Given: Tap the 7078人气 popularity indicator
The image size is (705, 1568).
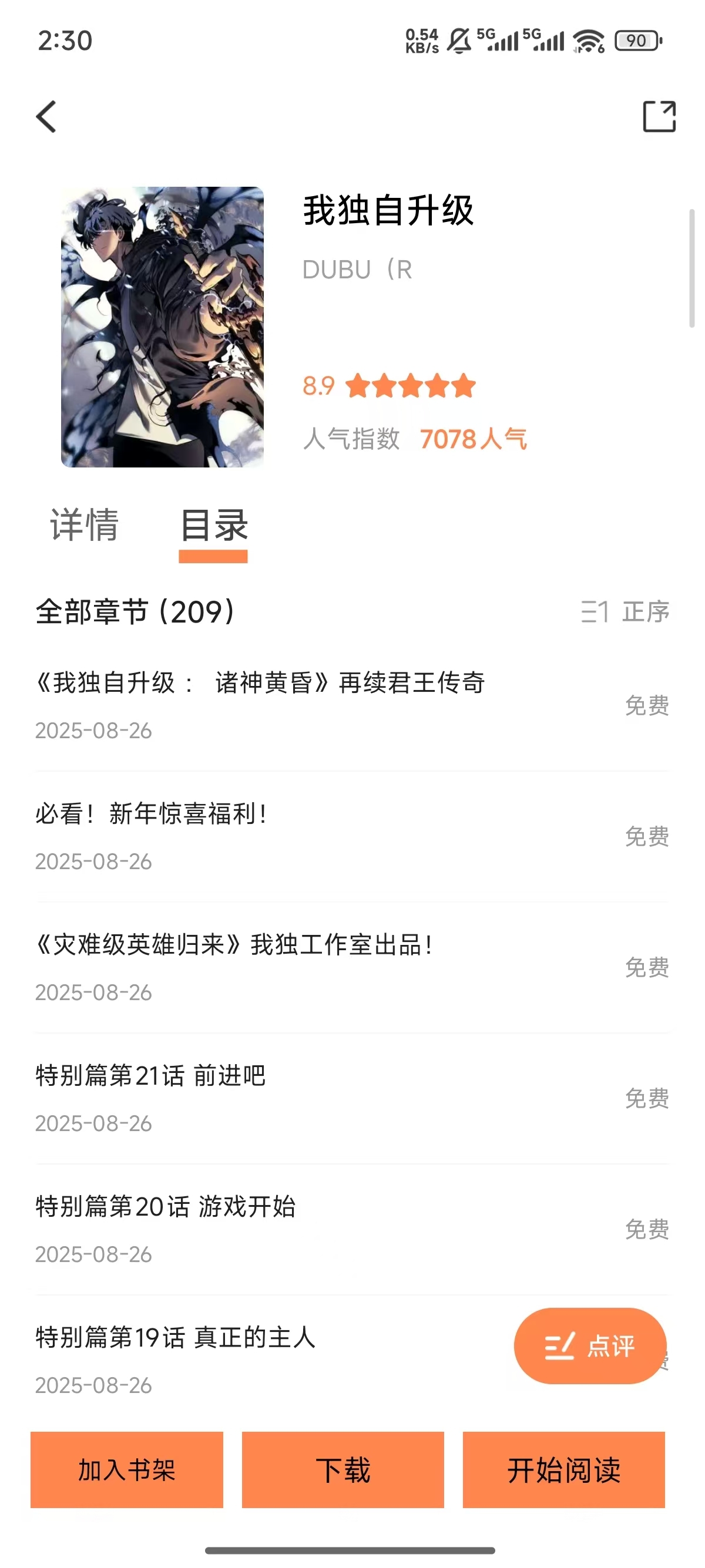Looking at the screenshot, I should (475, 439).
